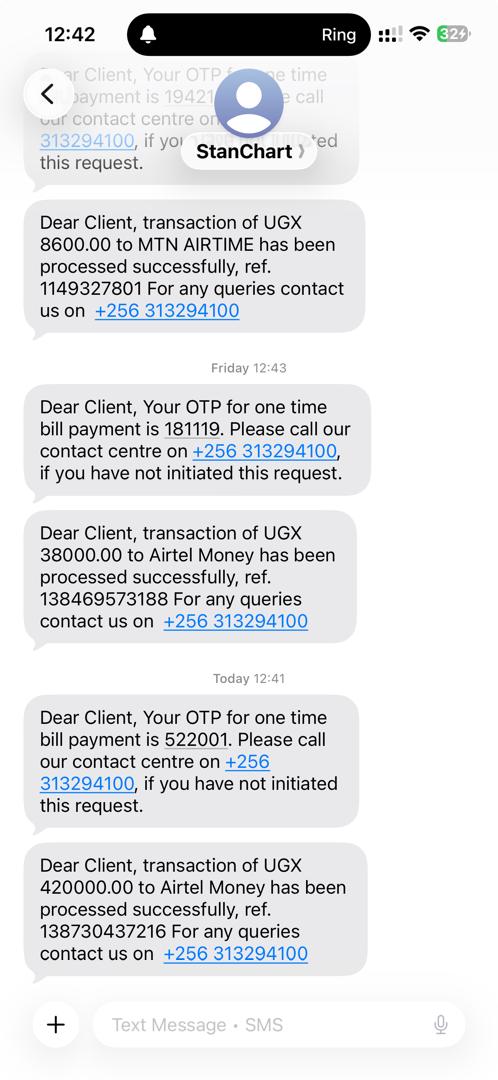The height and width of the screenshot is (1080, 498).
Task: Tap the plus attachment button
Action: point(55,1025)
